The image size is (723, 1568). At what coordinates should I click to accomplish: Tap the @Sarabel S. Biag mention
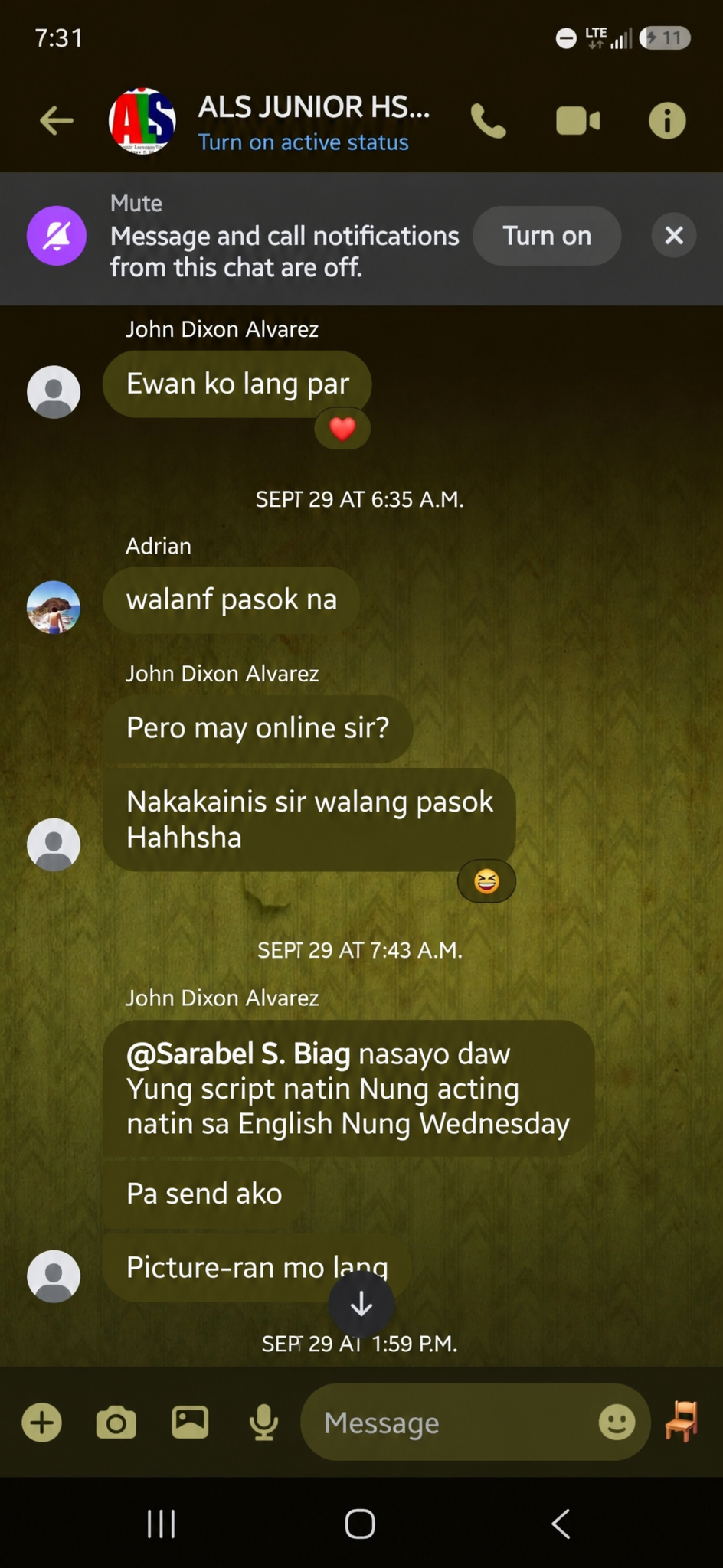pos(238,1054)
